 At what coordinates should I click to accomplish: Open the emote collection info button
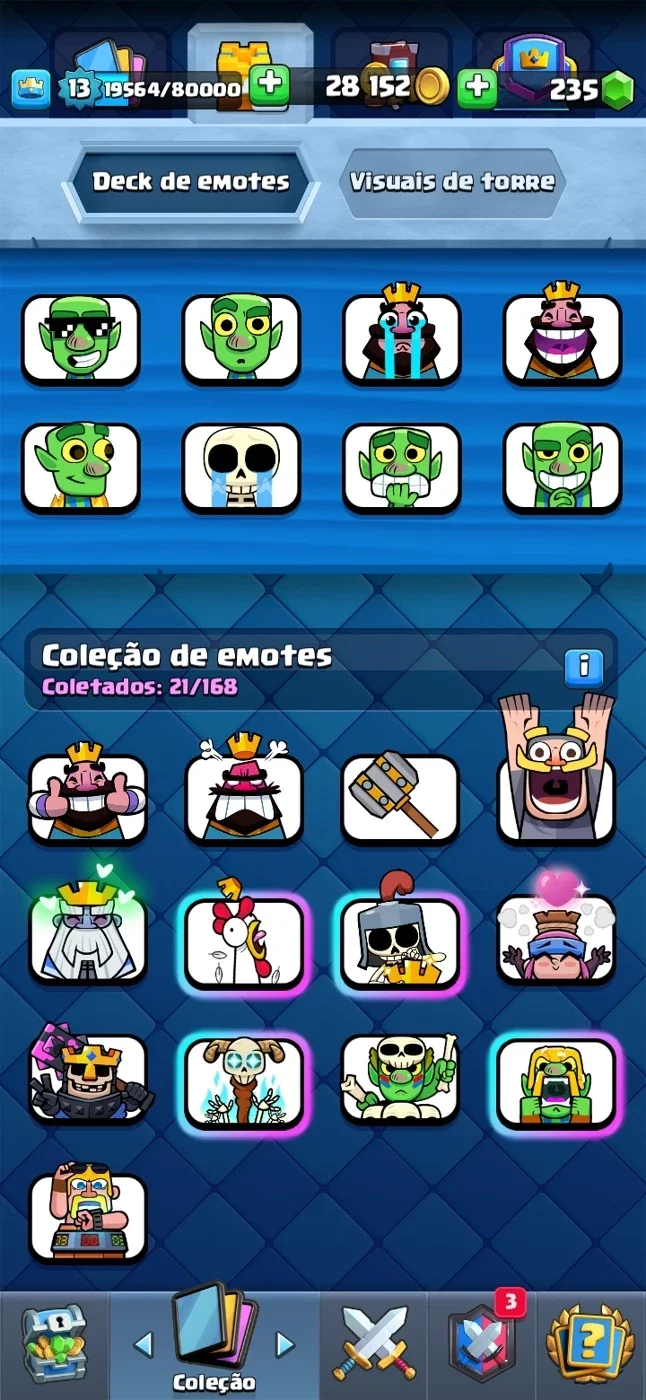tap(584, 667)
